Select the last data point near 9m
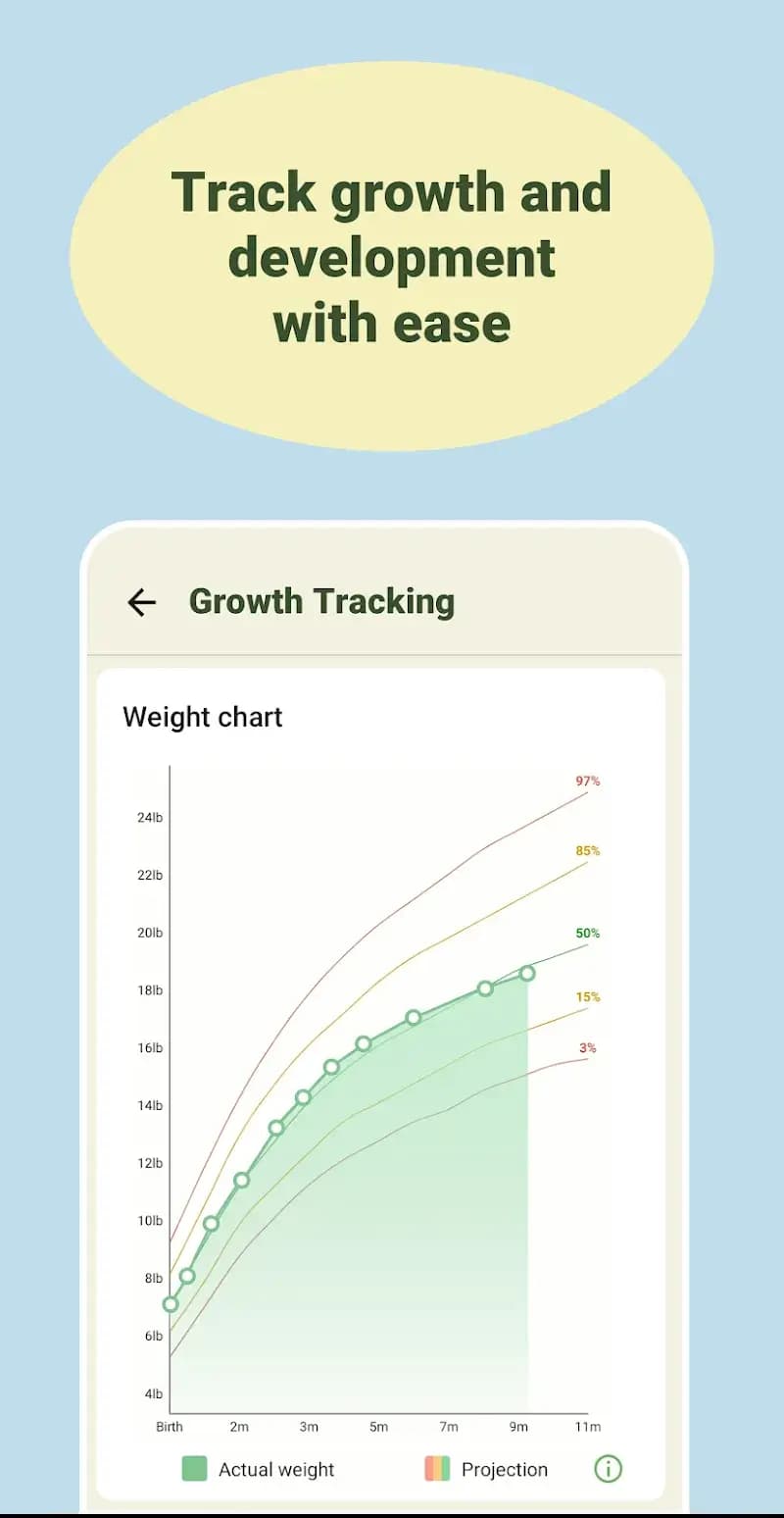The height and width of the screenshot is (1518, 784). point(527,973)
